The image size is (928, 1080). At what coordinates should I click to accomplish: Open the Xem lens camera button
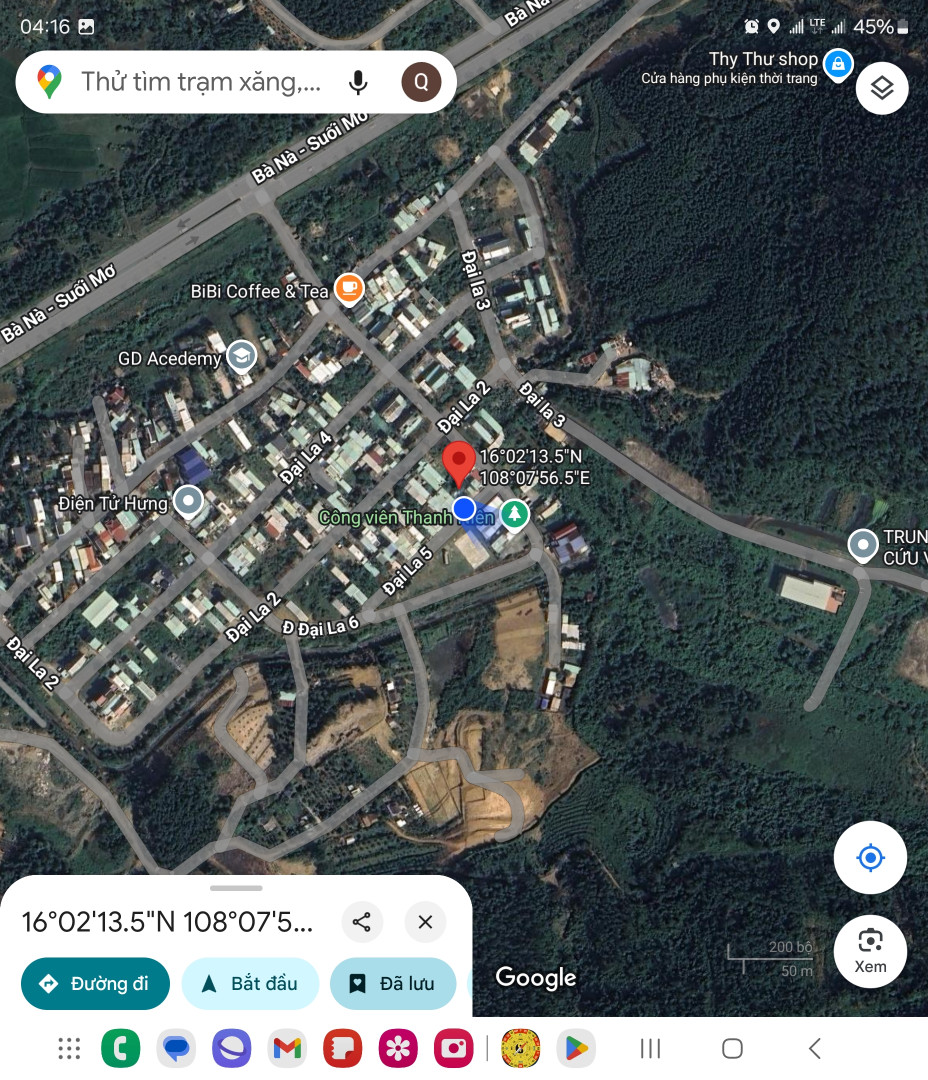tap(870, 951)
